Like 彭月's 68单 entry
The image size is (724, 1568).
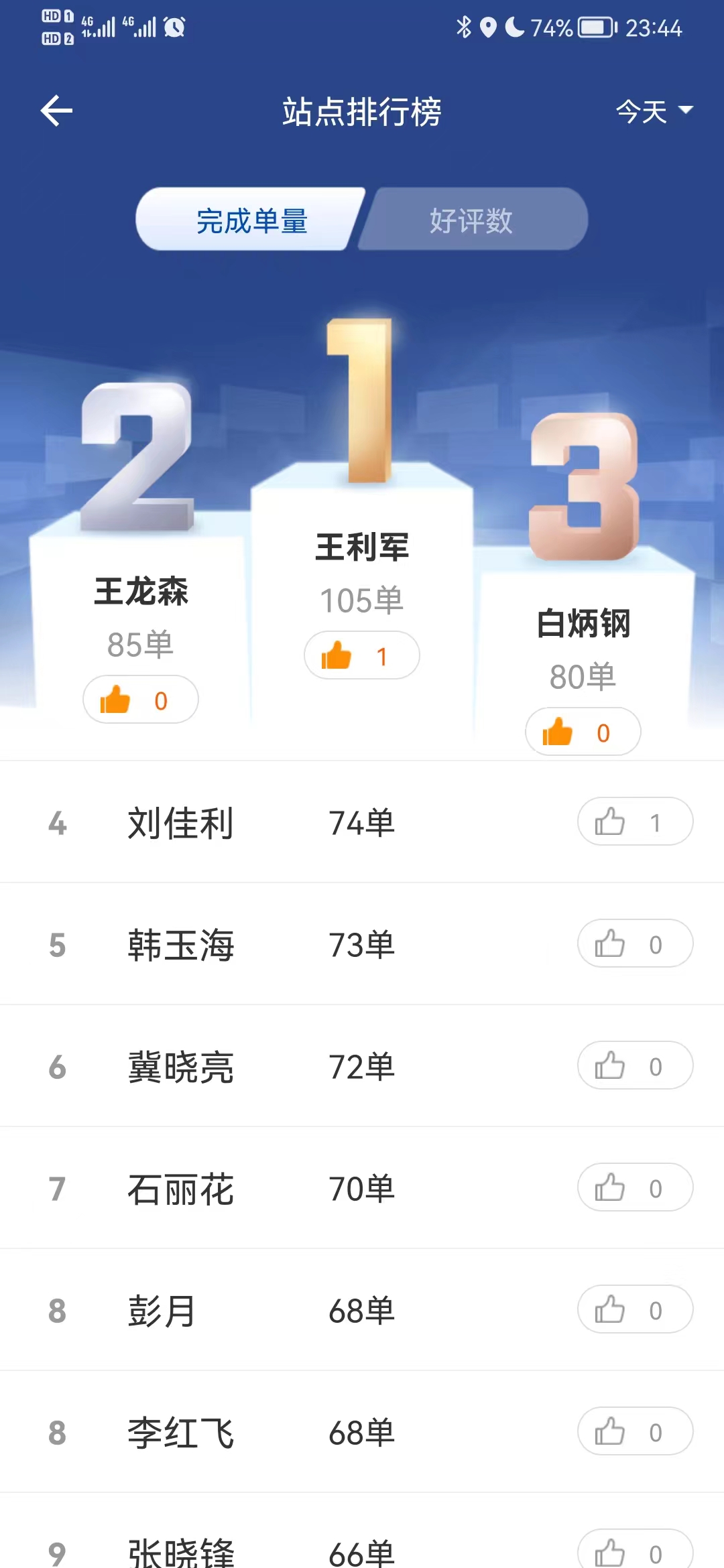(635, 1309)
